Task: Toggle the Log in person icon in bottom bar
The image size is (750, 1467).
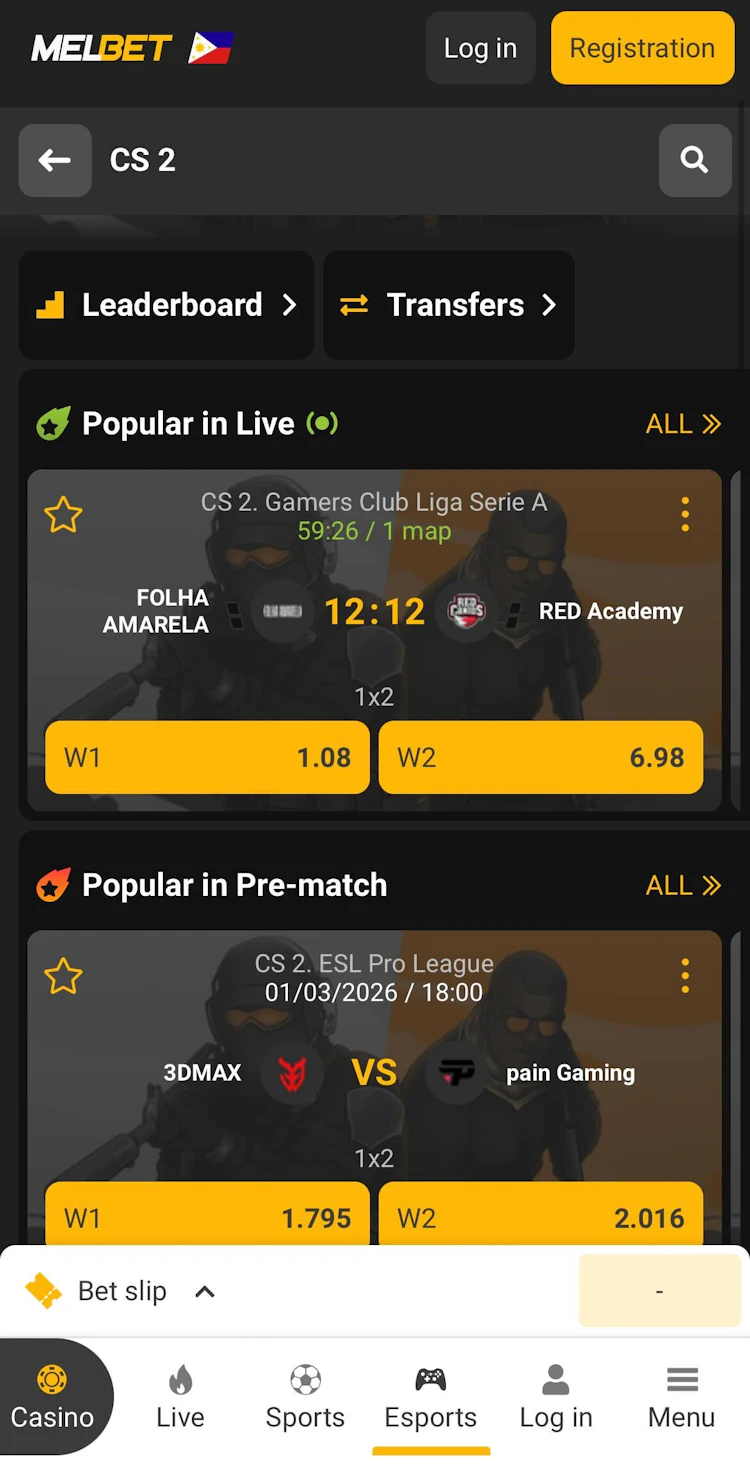Action: click(555, 1379)
